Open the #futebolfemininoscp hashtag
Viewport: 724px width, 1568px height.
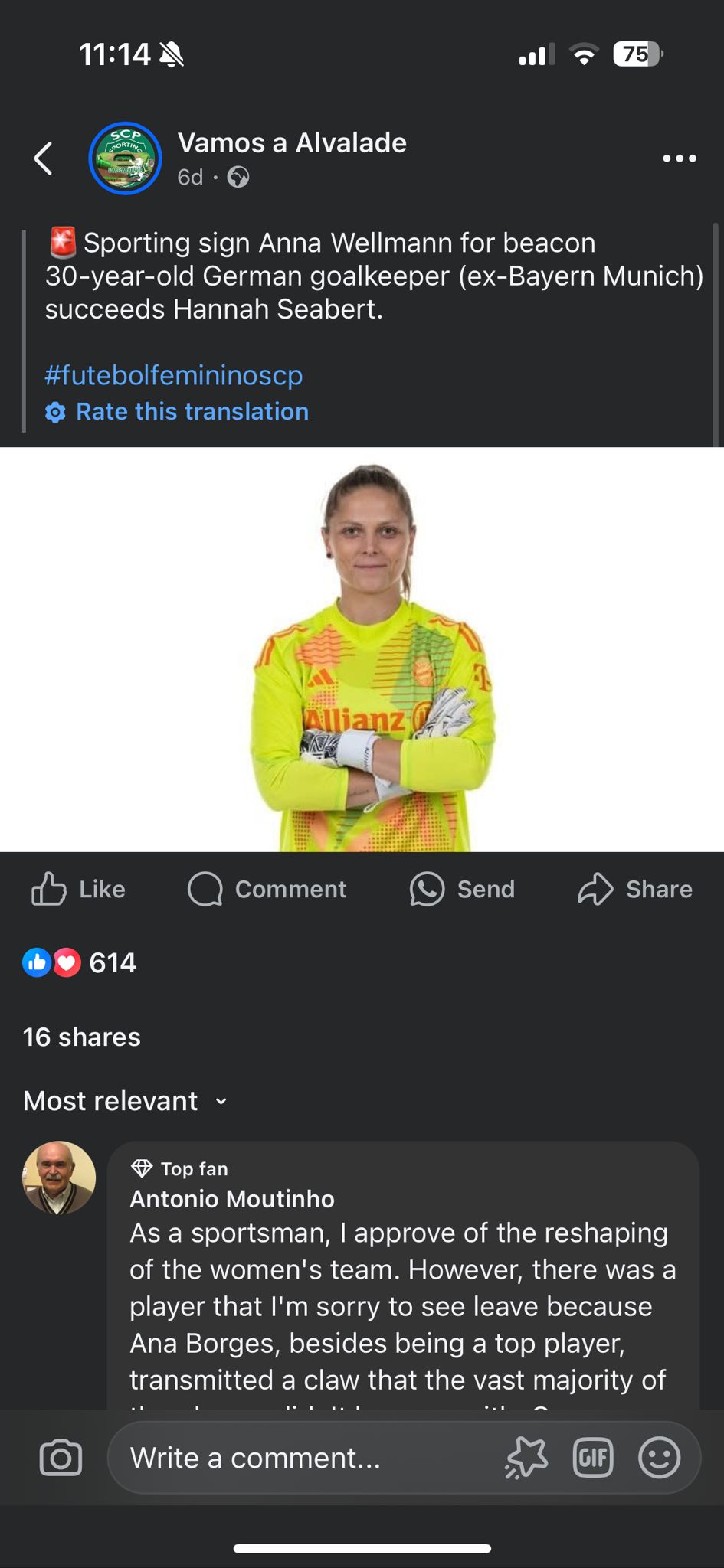pyautogui.click(x=174, y=374)
